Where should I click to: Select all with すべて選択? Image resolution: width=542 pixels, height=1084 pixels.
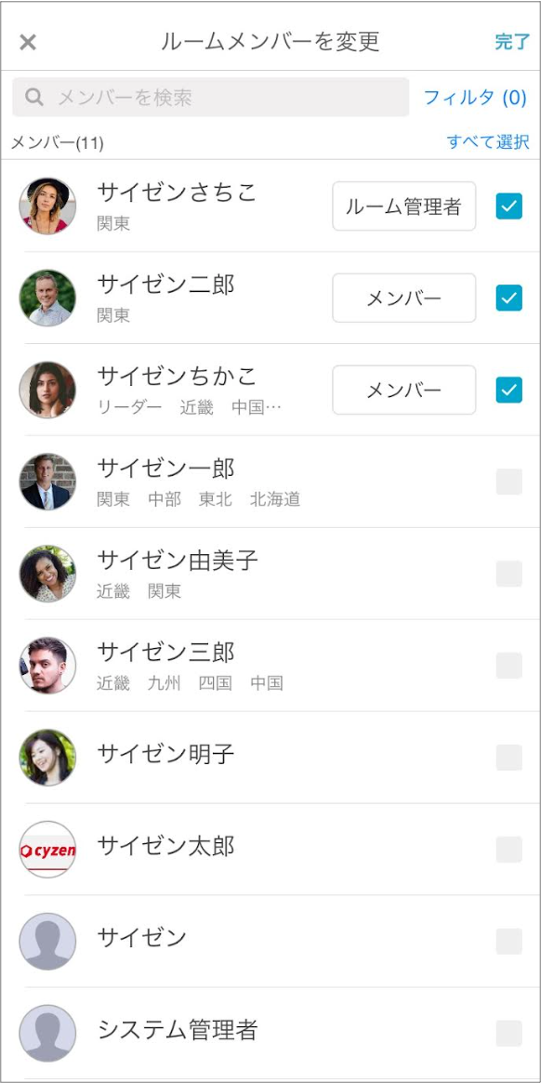(x=488, y=142)
